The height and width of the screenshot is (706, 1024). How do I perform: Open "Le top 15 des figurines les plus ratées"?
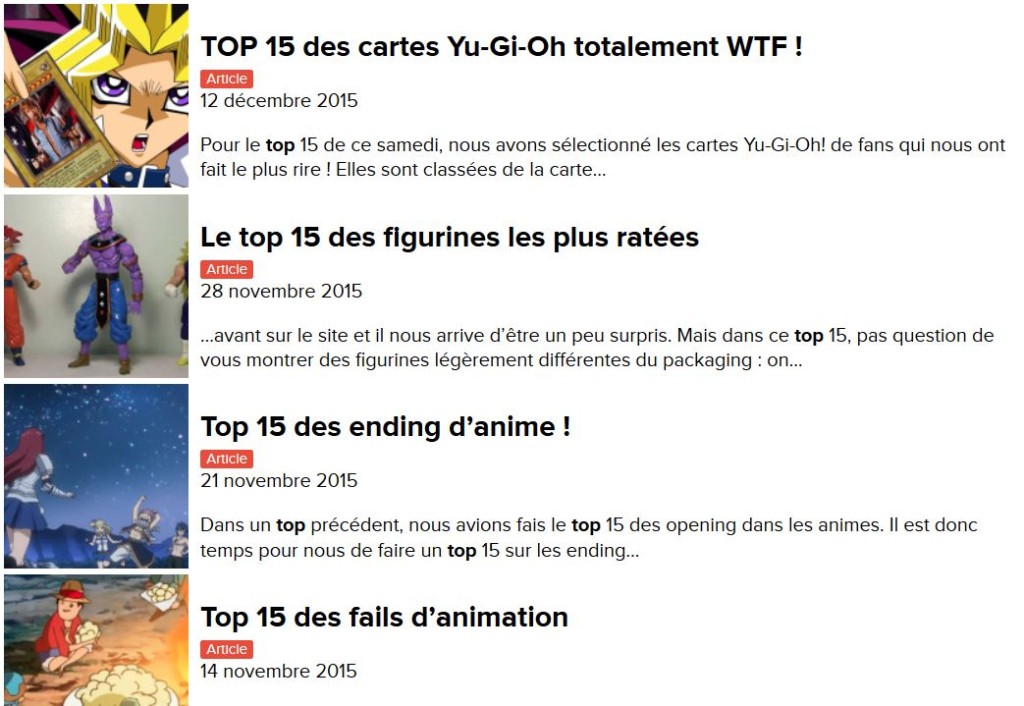449,237
